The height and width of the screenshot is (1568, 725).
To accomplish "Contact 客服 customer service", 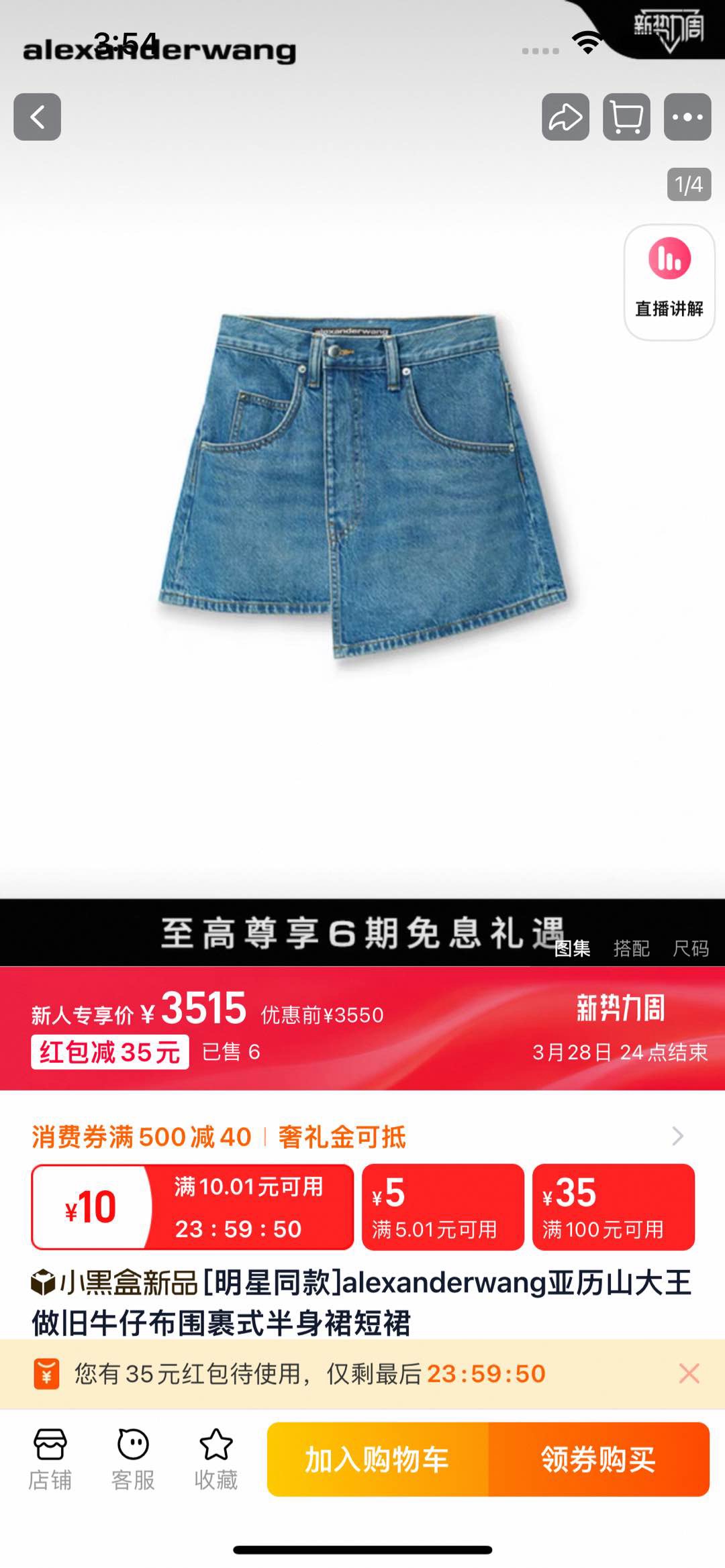I will [x=133, y=1459].
